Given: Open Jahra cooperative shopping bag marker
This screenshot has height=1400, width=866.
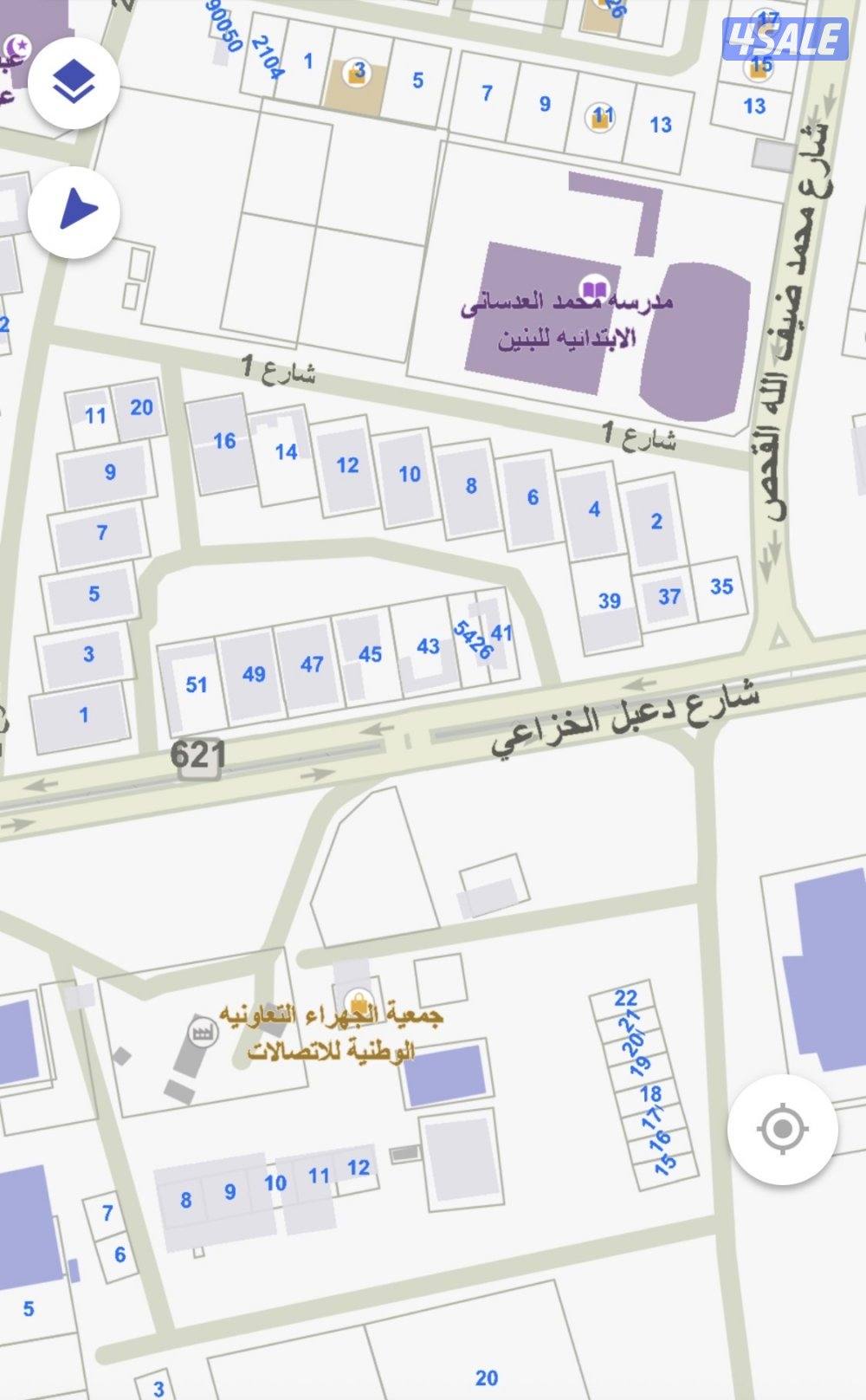Looking at the screenshot, I should coord(357,998).
